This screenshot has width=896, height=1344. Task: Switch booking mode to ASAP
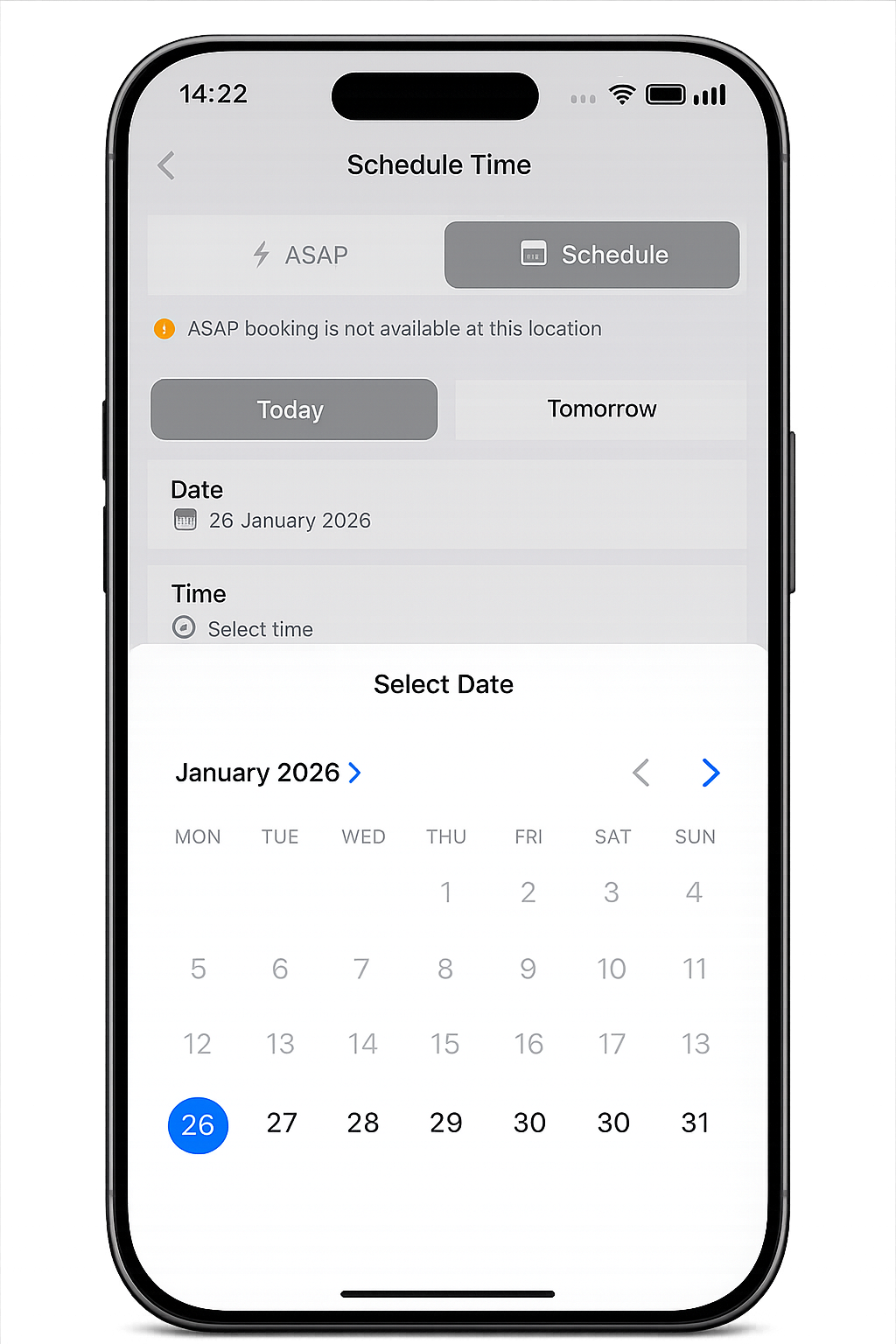(297, 255)
